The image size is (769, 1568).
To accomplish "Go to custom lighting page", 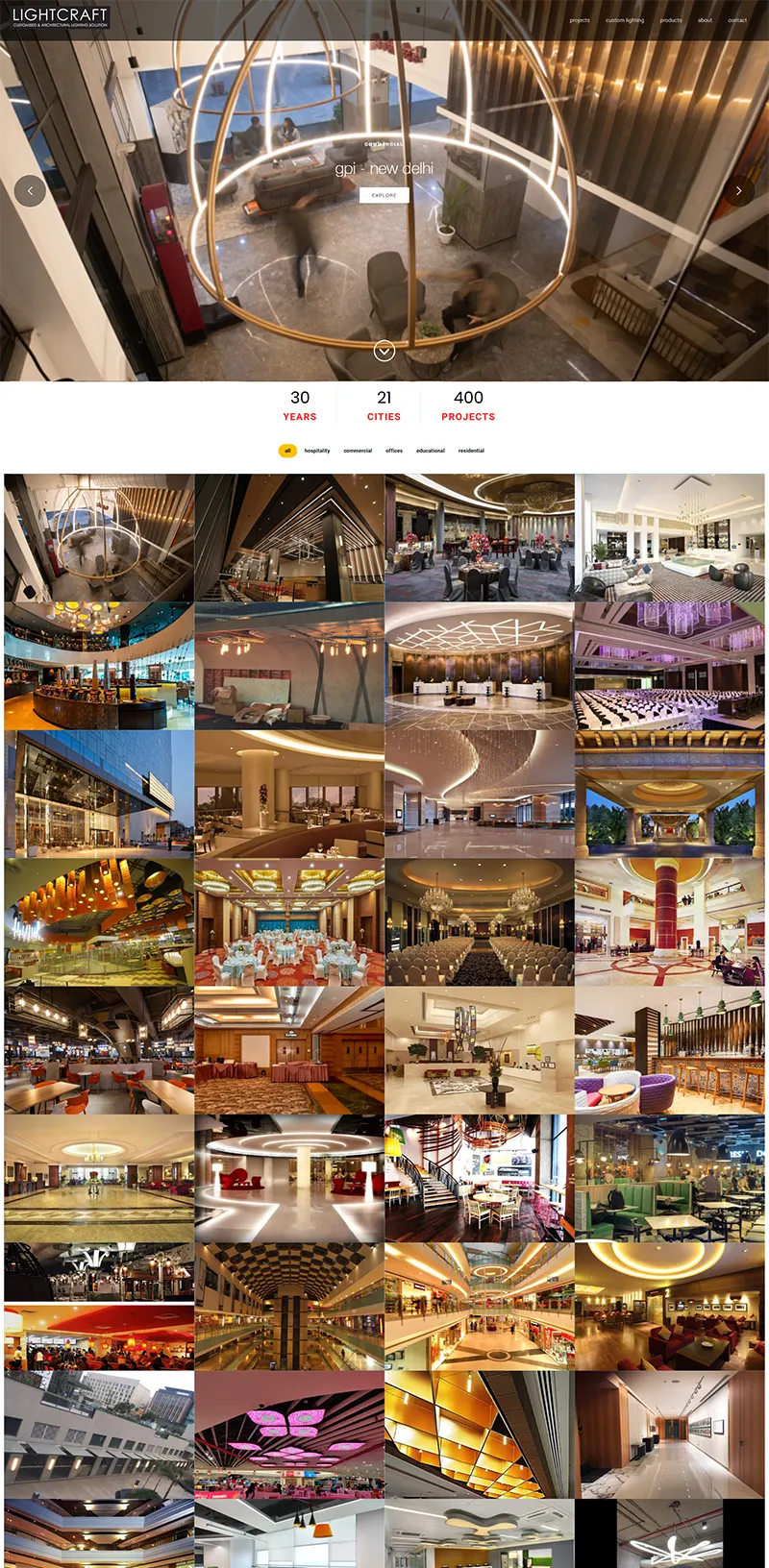I will (x=625, y=20).
